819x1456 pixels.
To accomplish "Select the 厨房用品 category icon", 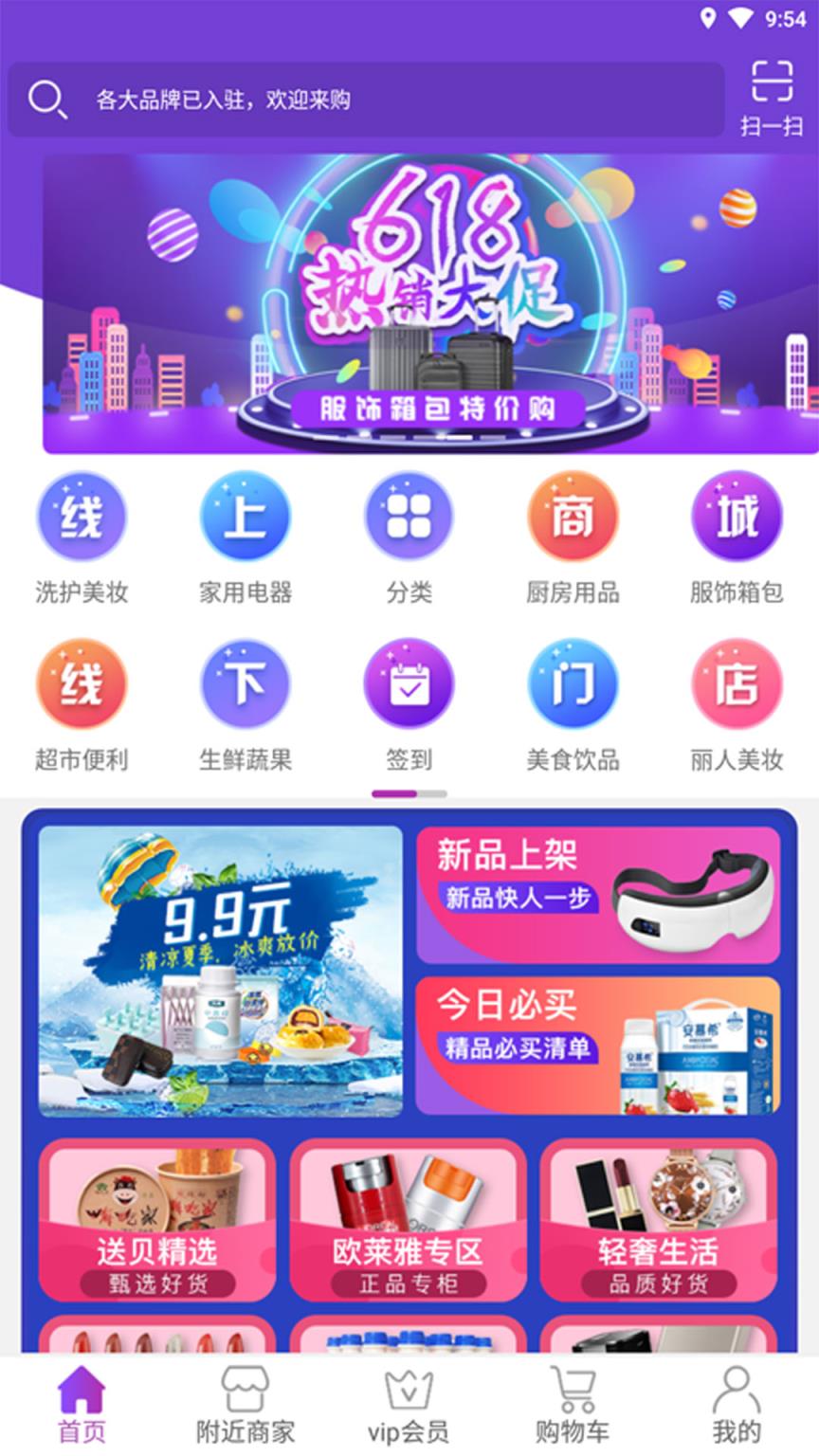I will pyautogui.click(x=573, y=515).
